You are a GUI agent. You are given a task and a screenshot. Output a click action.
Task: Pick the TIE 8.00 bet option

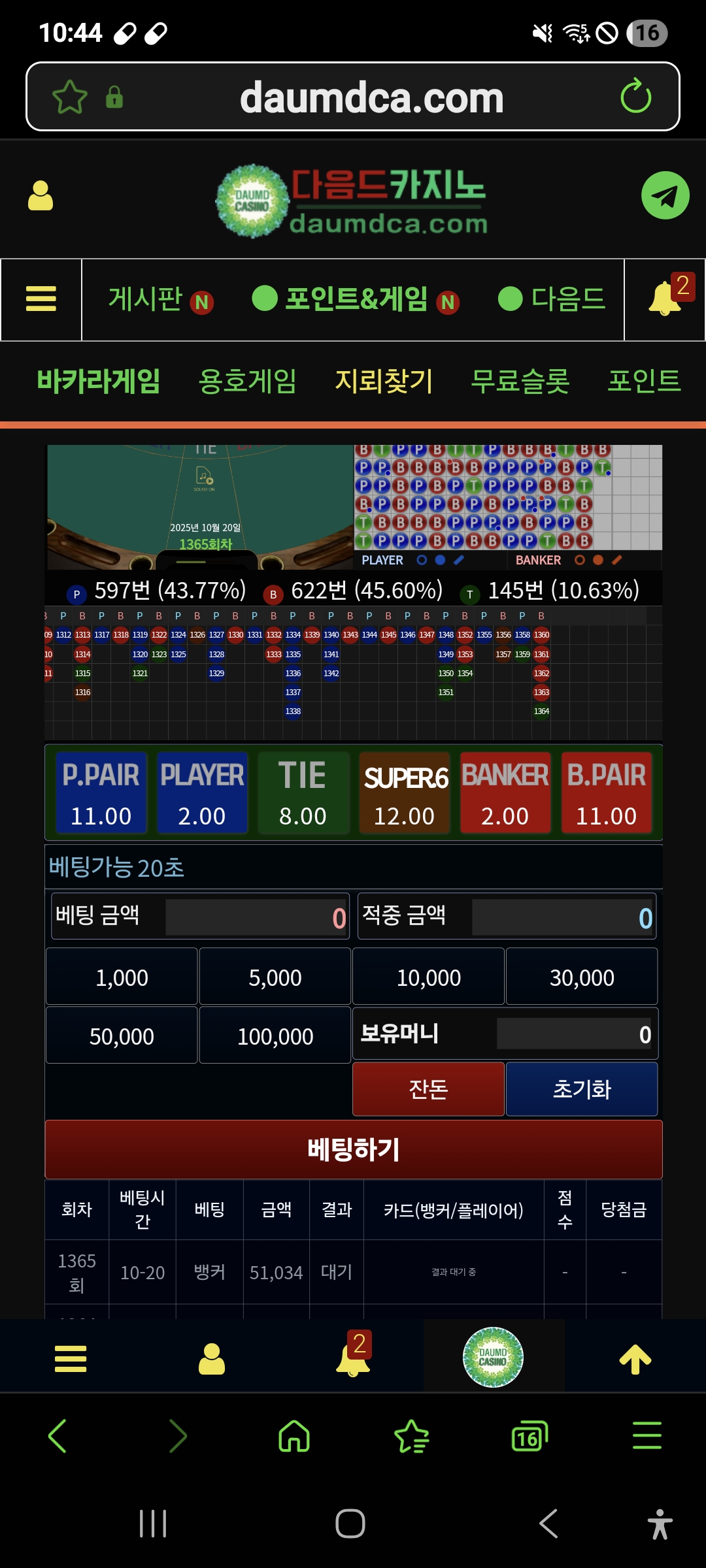[x=303, y=792]
